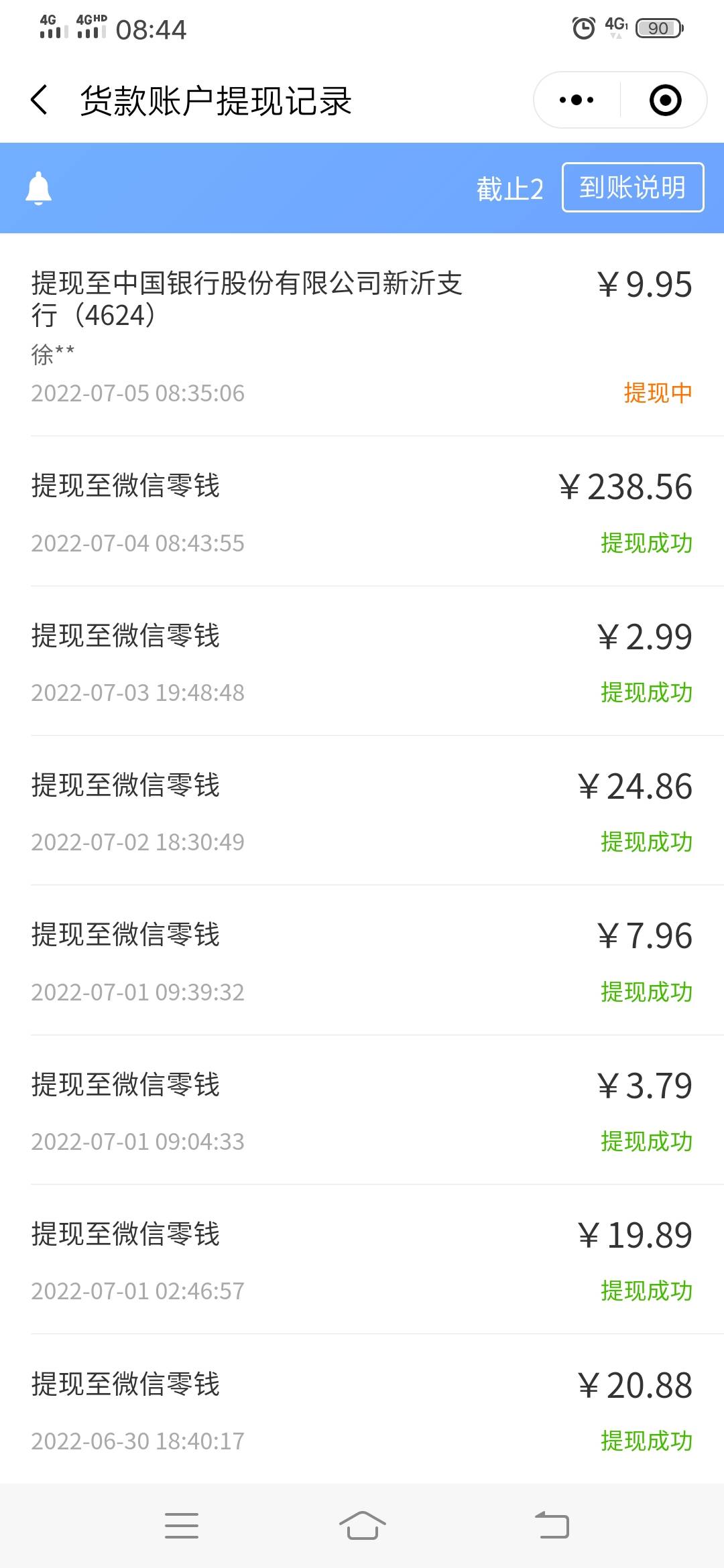The width and height of the screenshot is (724, 1568).
Task: Select the ¥19.89 withdrawal entry
Action: click(362, 1260)
